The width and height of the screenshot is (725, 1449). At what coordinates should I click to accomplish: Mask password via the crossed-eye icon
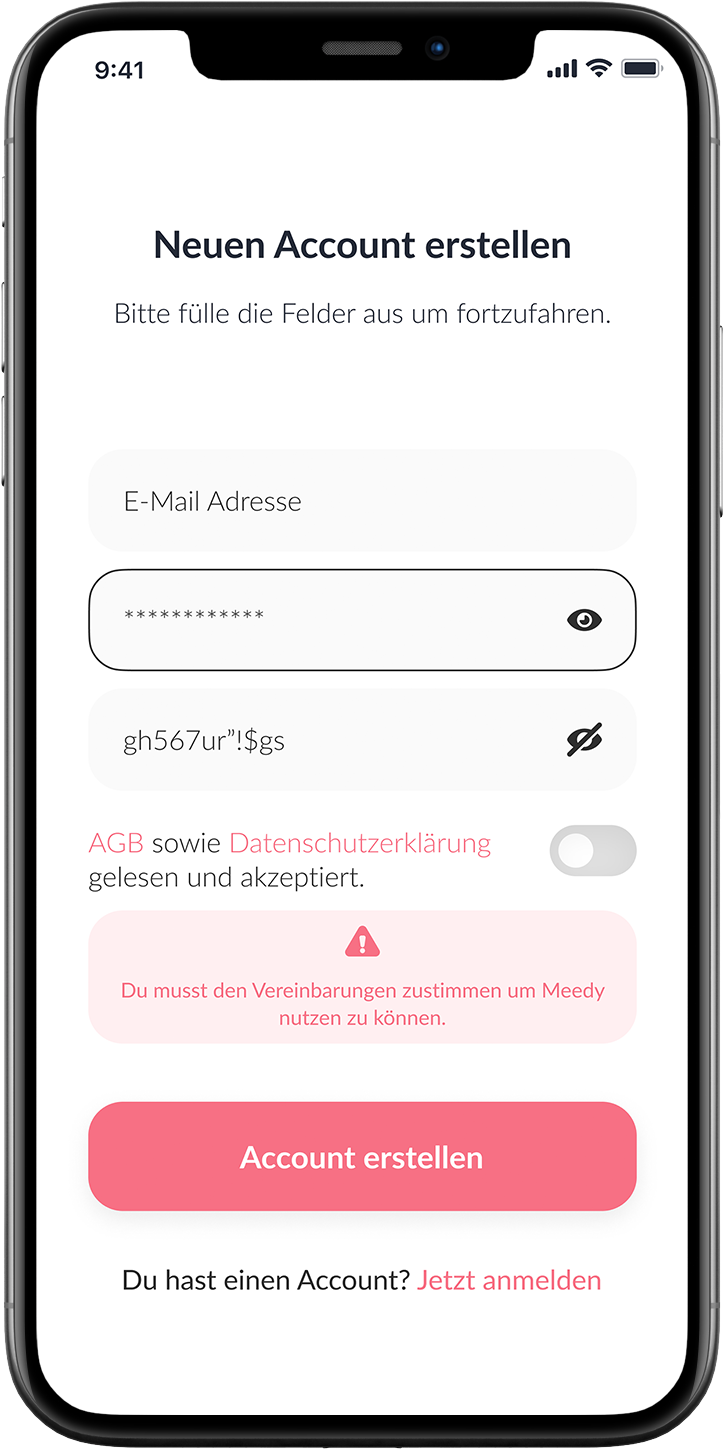584,741
